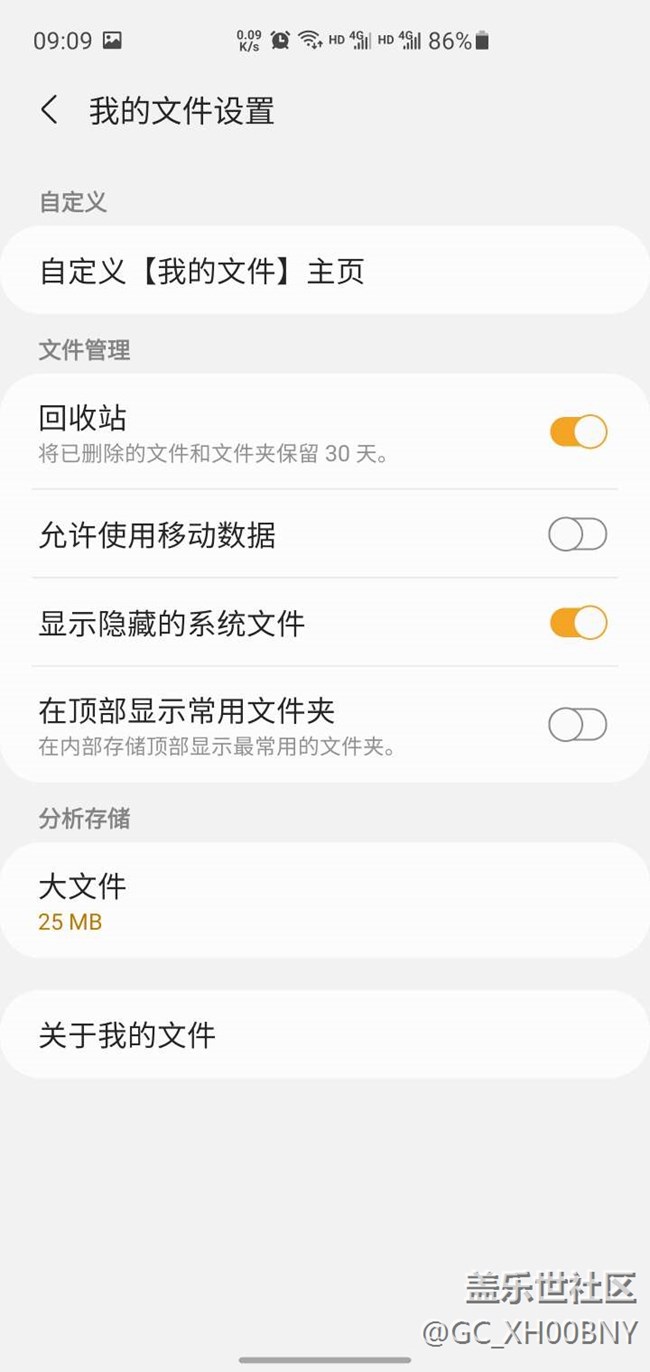Enable 允许使用移动数据
Screen dimensions: 650x1372
[x=578, y=535]
